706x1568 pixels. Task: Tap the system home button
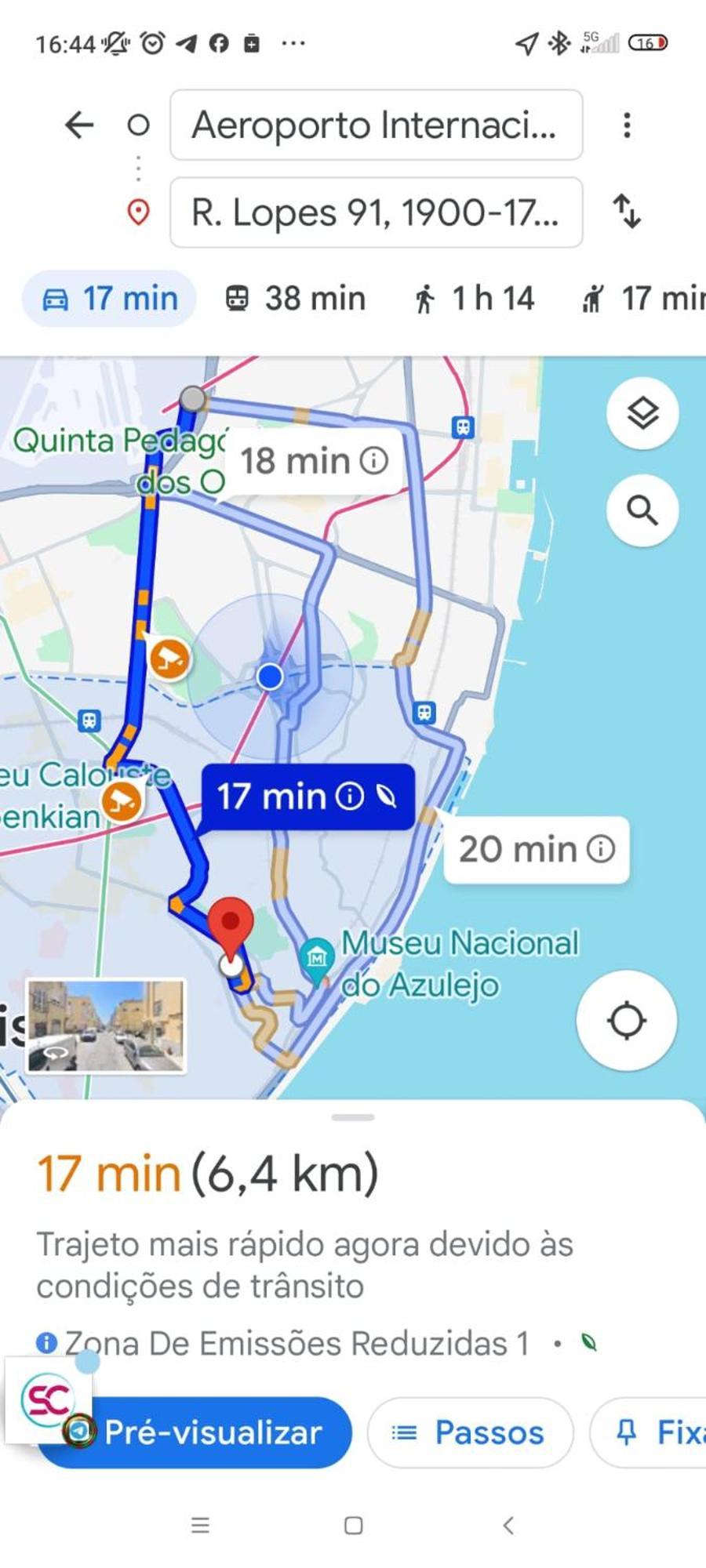pyautogui.click(x=354, y=1525)
